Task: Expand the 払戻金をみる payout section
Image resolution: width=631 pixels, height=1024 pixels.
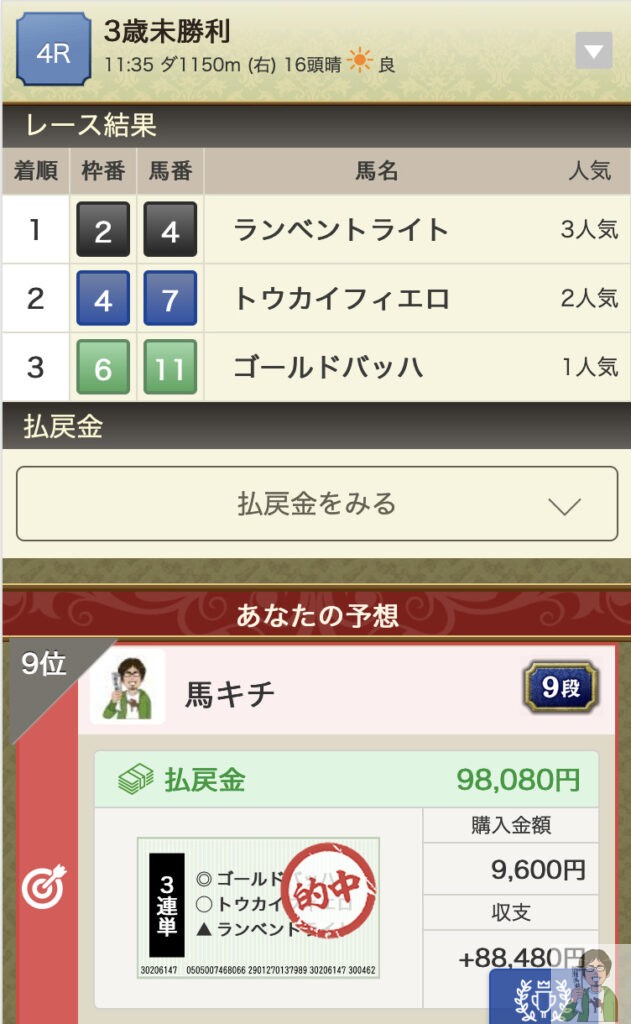Action: [316, 504]
